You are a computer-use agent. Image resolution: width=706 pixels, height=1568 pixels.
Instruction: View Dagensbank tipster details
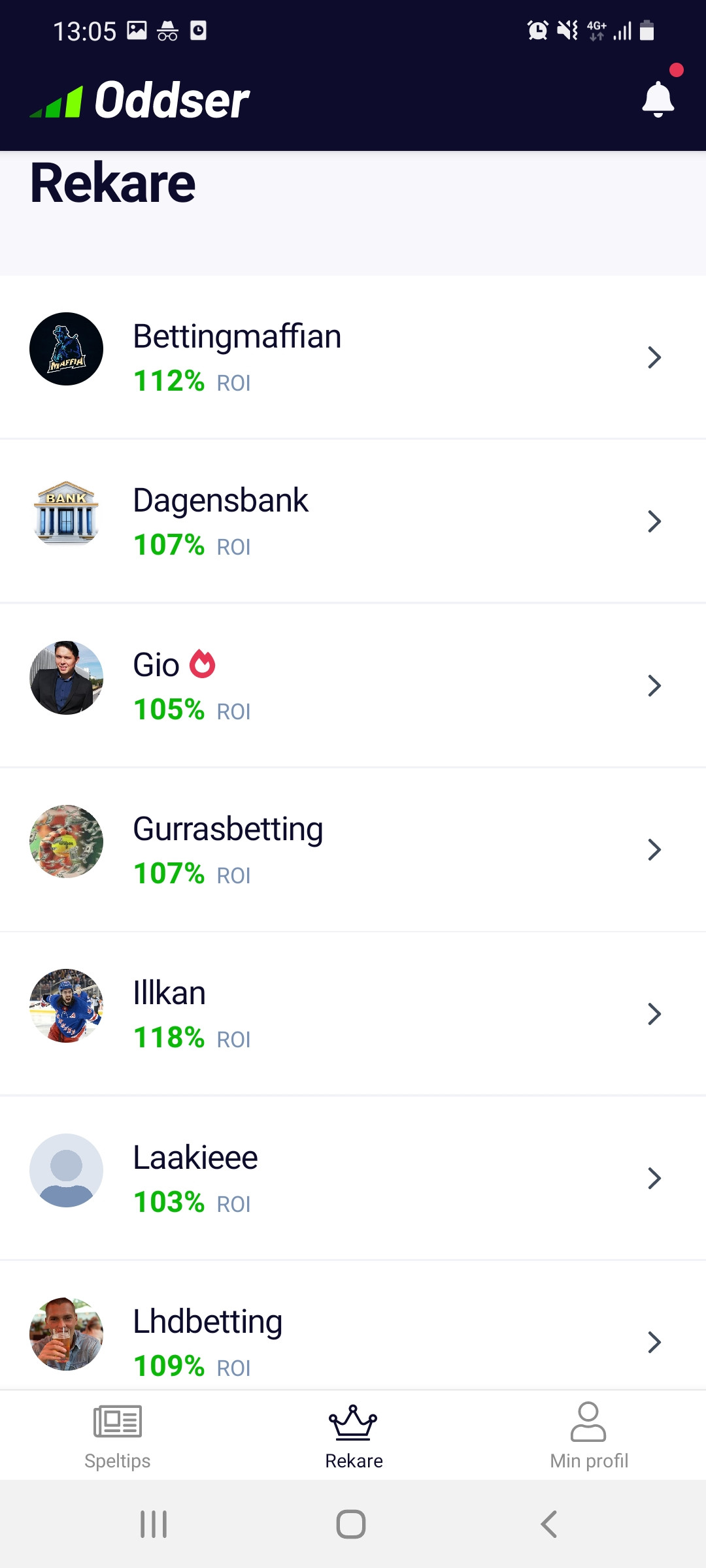tap(353, 521)
